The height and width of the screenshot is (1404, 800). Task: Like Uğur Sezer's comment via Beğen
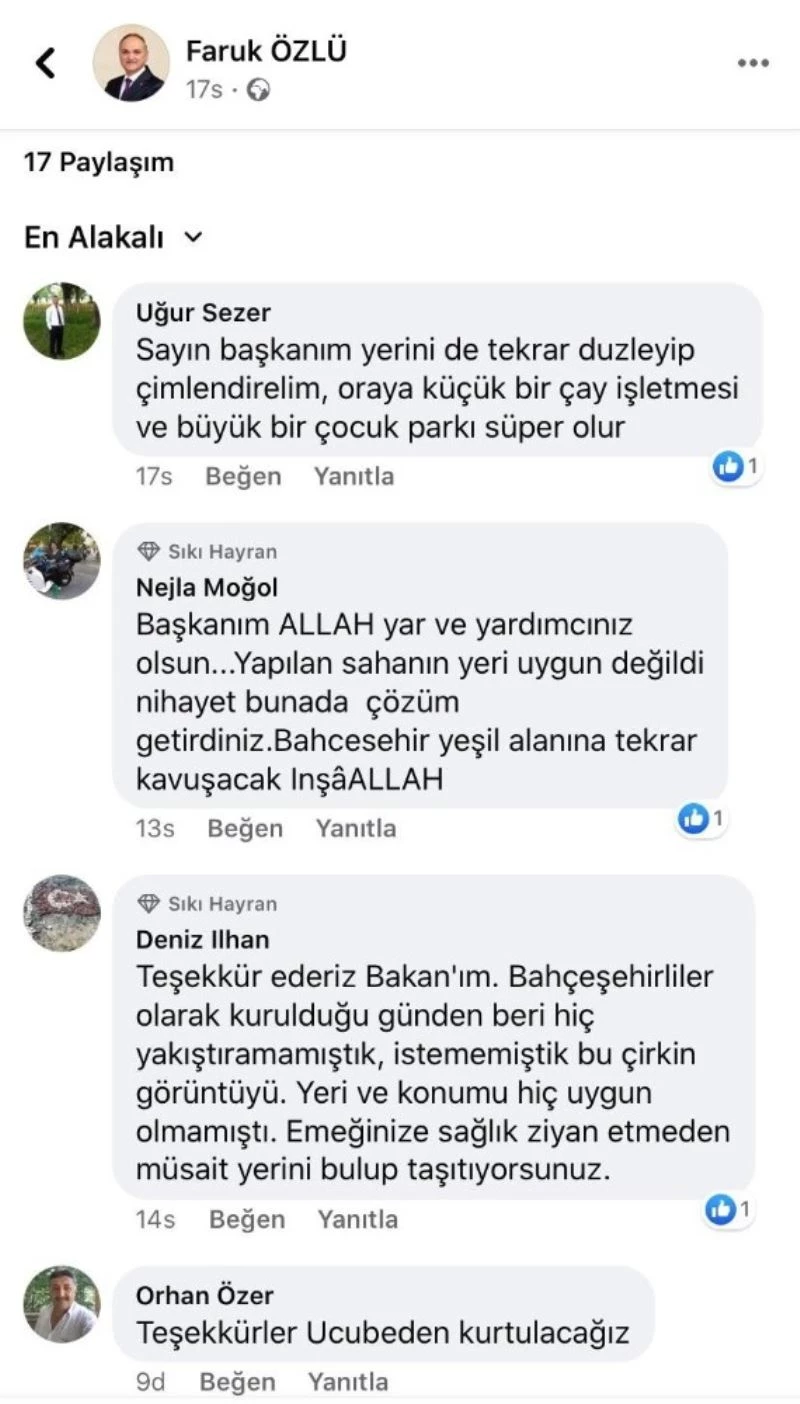[x=243, y=477]
